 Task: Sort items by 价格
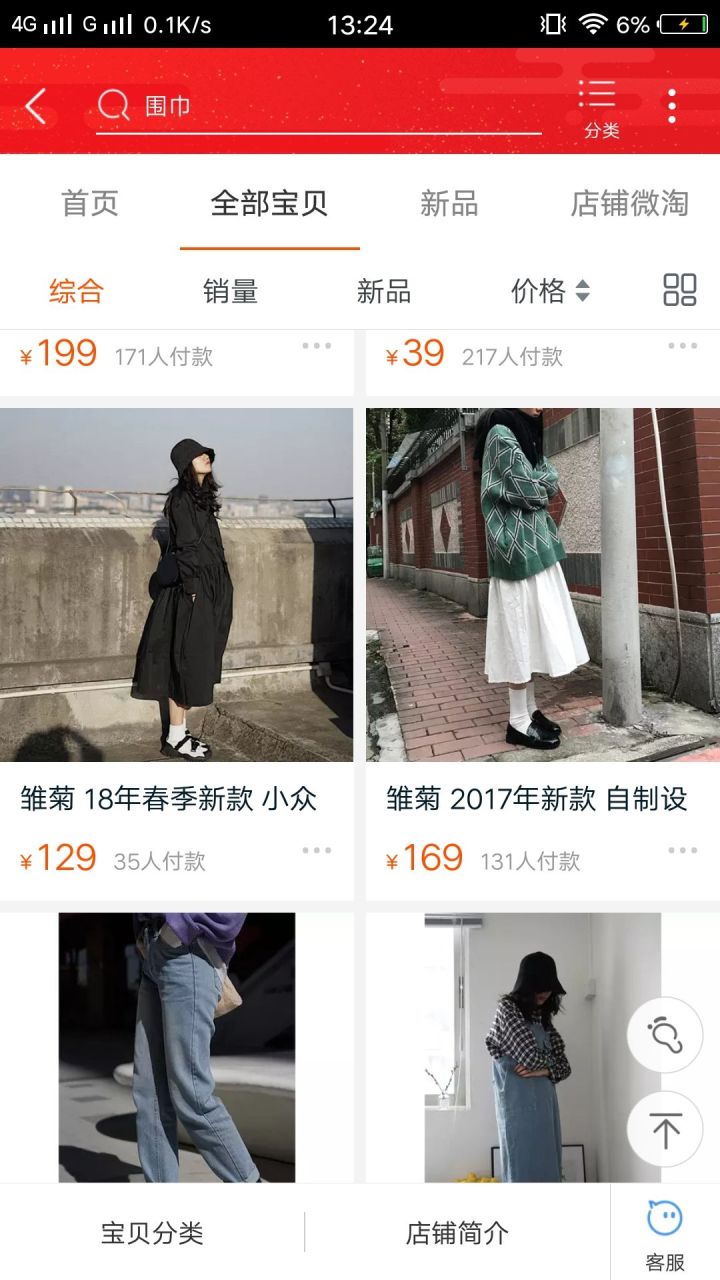pos(550,291)
